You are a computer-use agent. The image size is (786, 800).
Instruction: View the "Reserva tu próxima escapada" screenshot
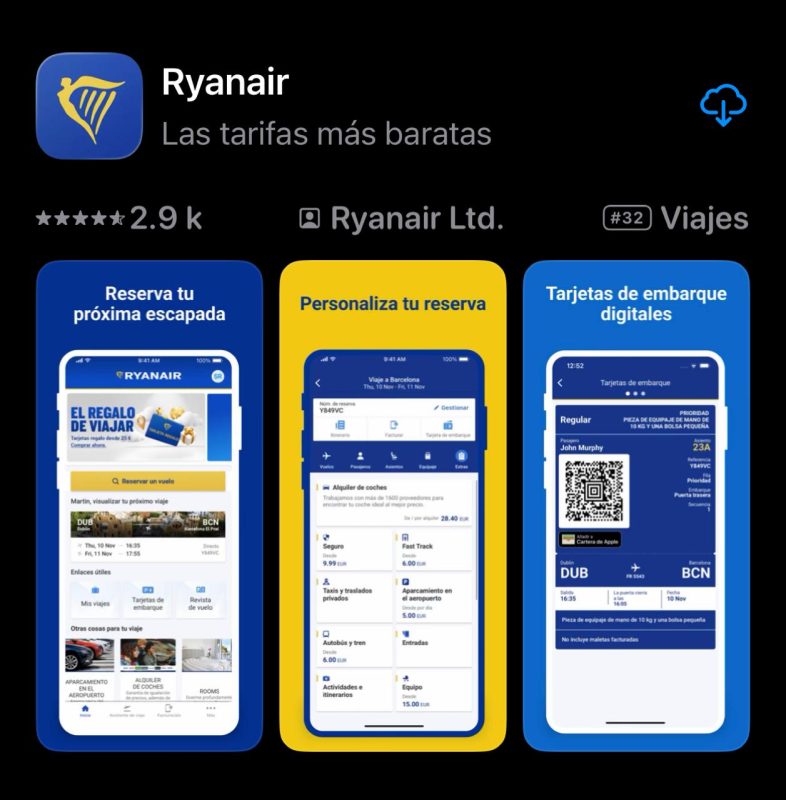tap(149, 505)
